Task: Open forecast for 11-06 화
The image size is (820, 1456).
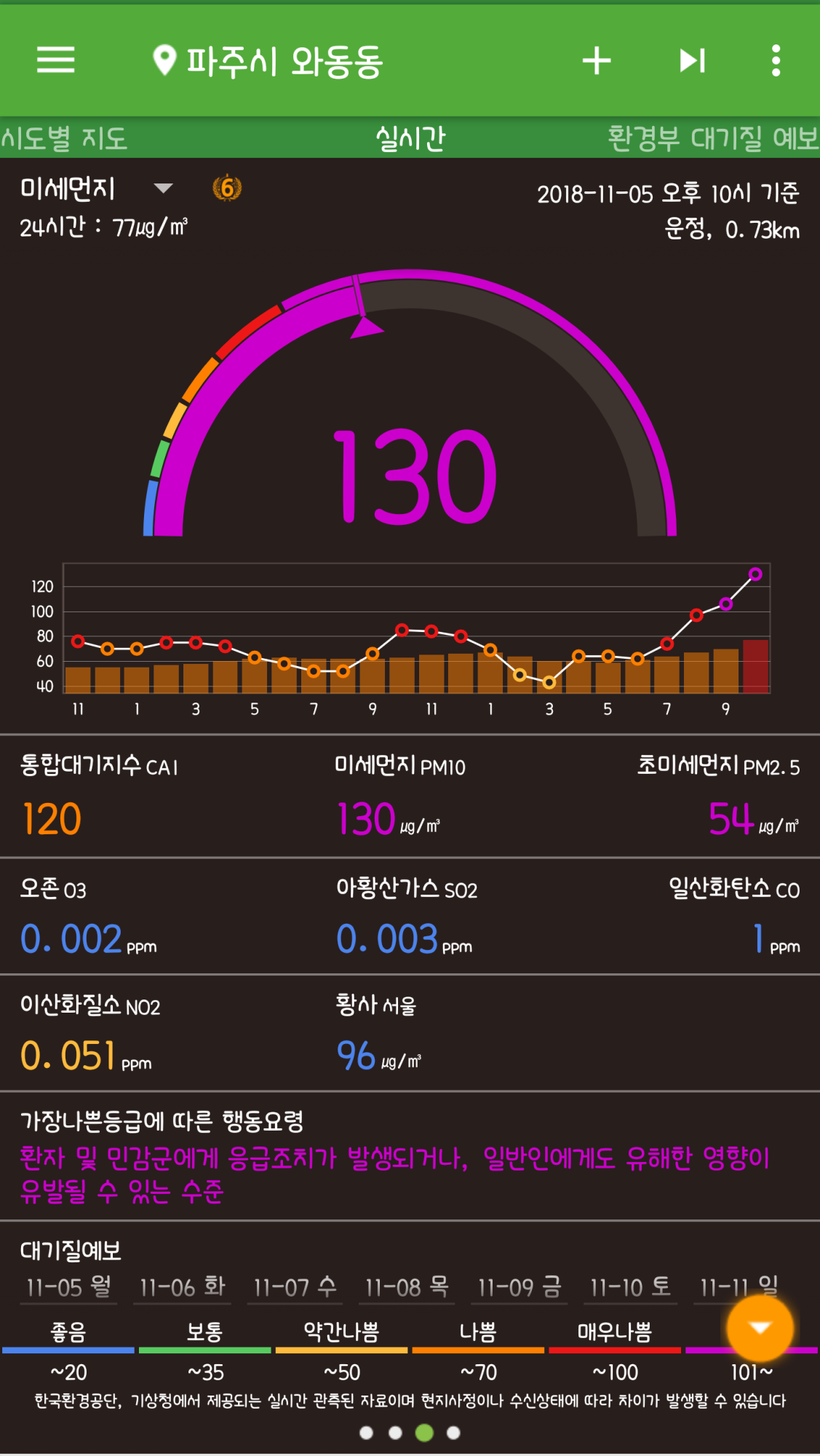Action: click(x=182, y=1287)
